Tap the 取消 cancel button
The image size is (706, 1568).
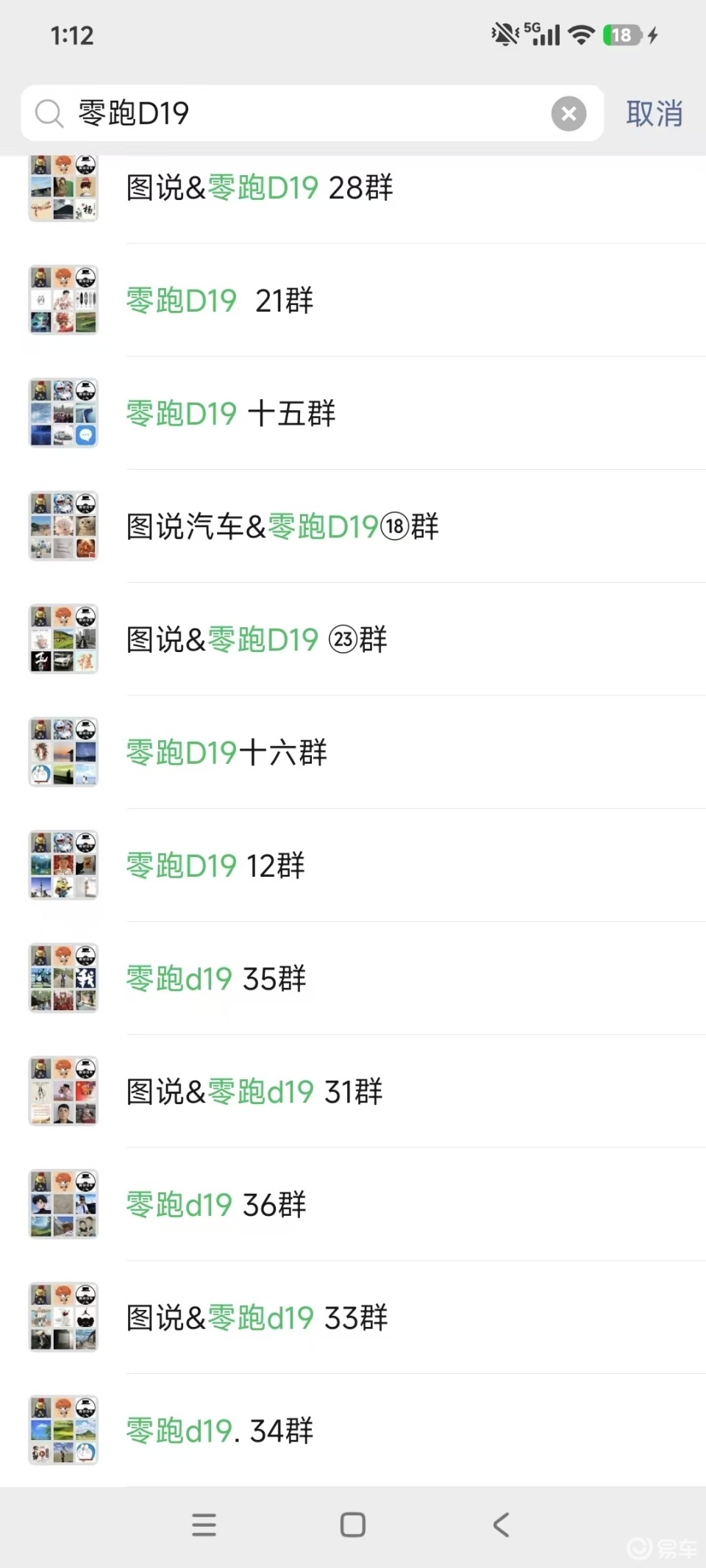pyautogui.click(x=653, y=113)
